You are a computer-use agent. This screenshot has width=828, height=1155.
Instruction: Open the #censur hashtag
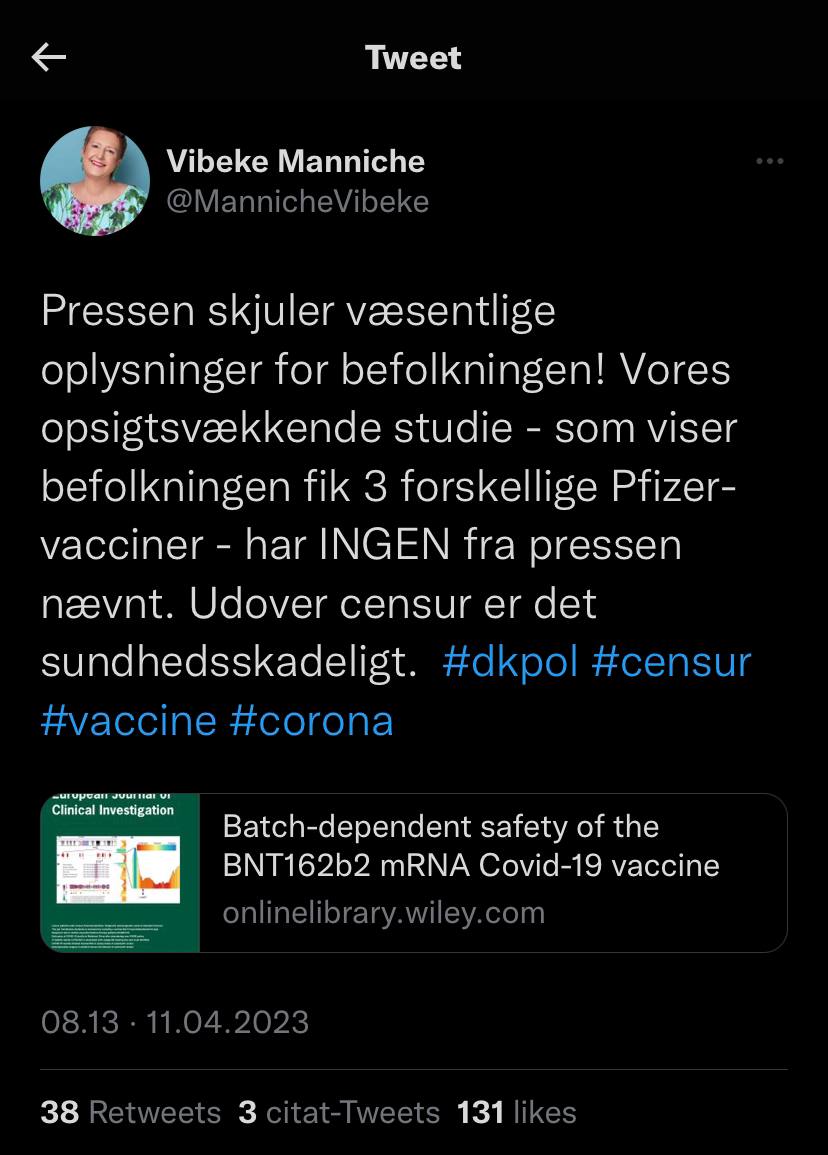click(671, 661)
